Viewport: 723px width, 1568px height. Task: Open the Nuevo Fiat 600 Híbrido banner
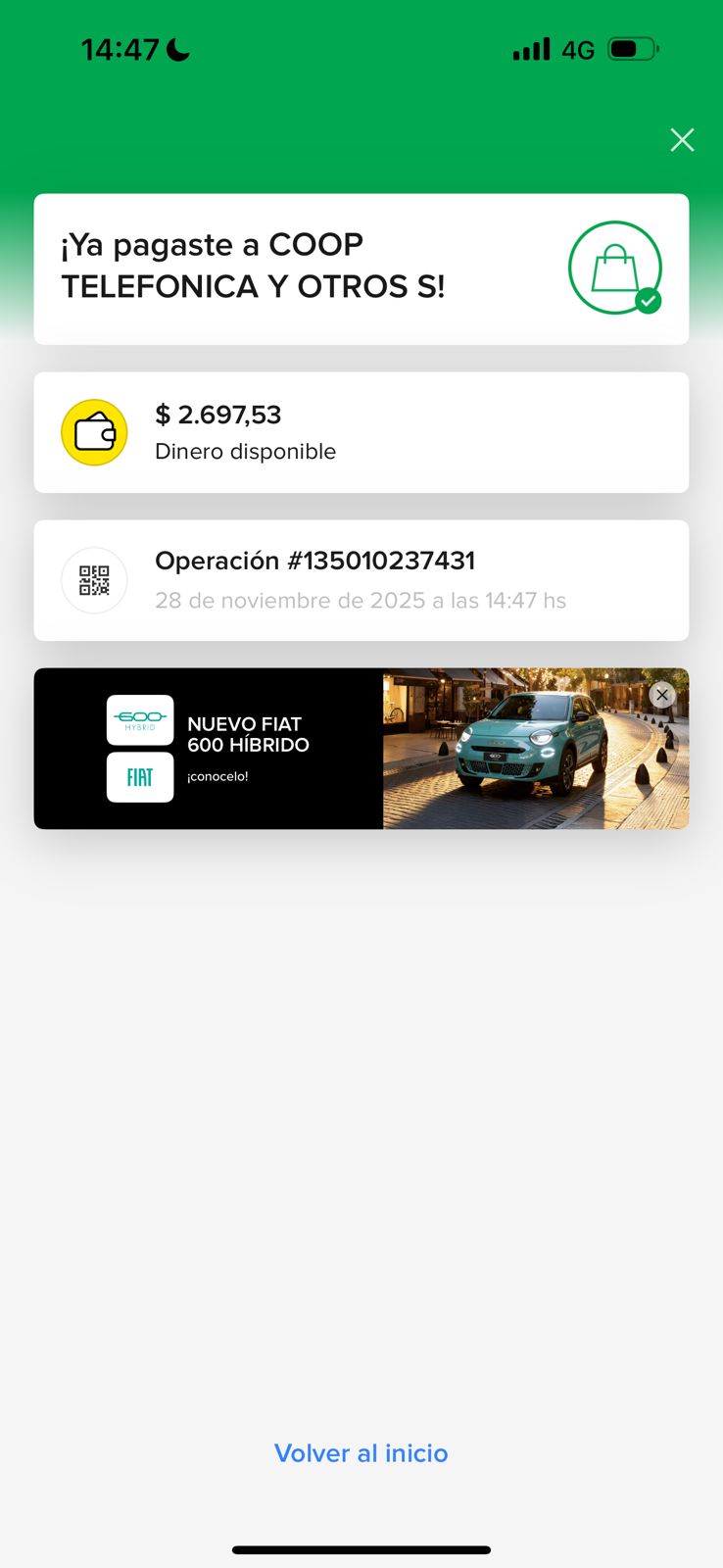click(294, 749)
